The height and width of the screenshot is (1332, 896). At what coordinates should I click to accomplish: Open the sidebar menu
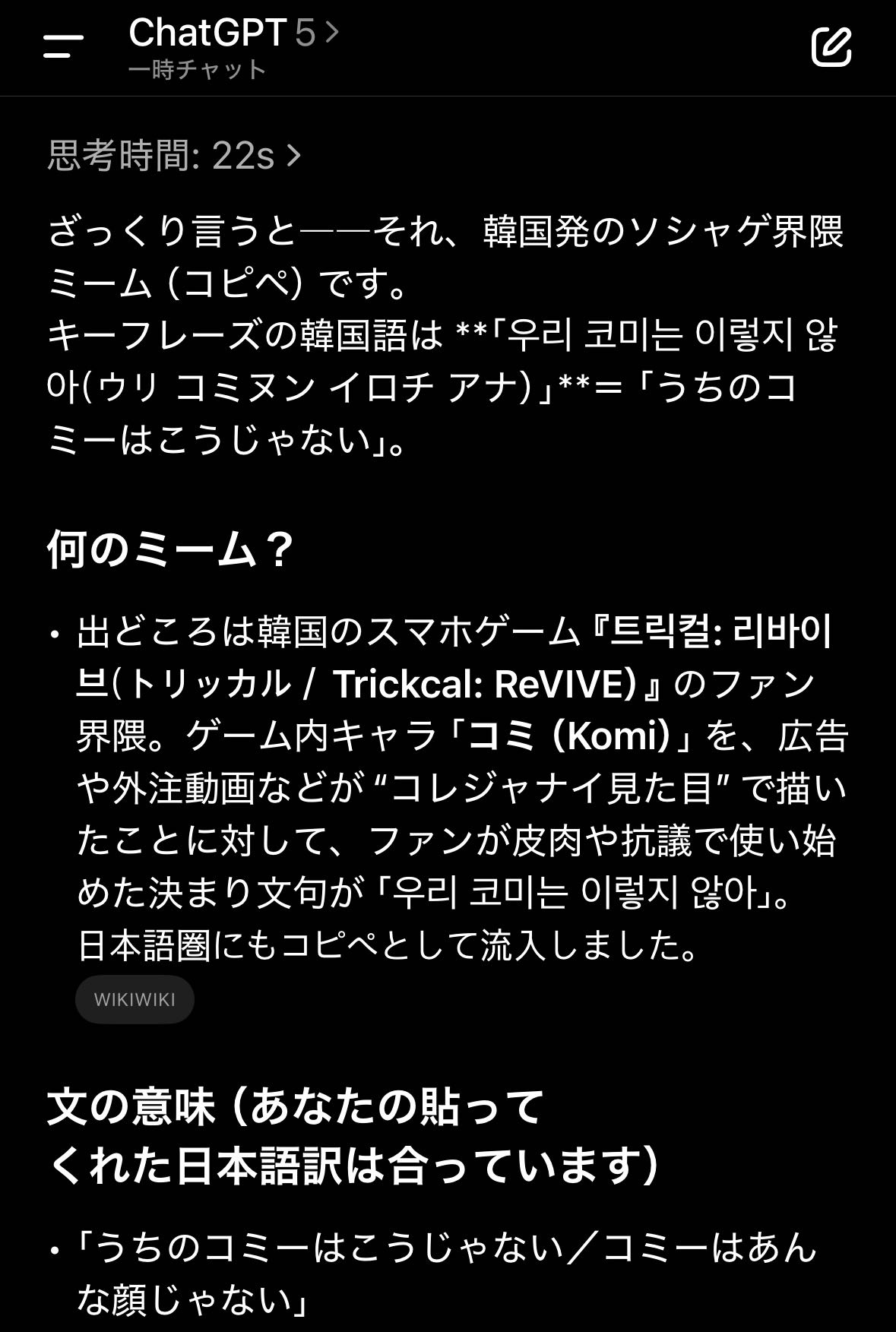[64, 46]
